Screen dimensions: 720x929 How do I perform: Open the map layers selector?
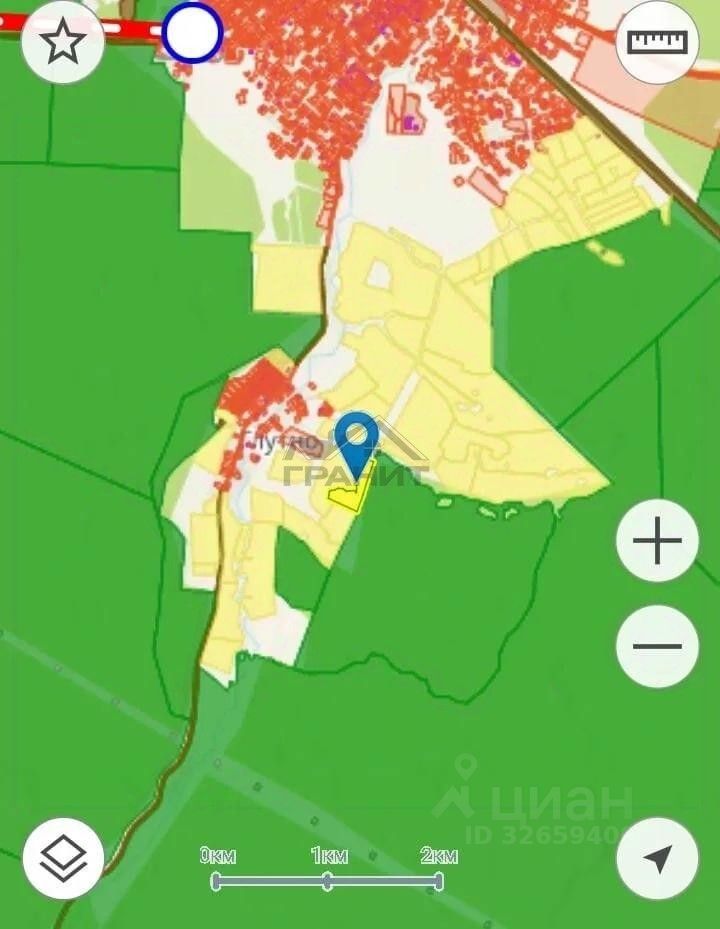[63, 857]
